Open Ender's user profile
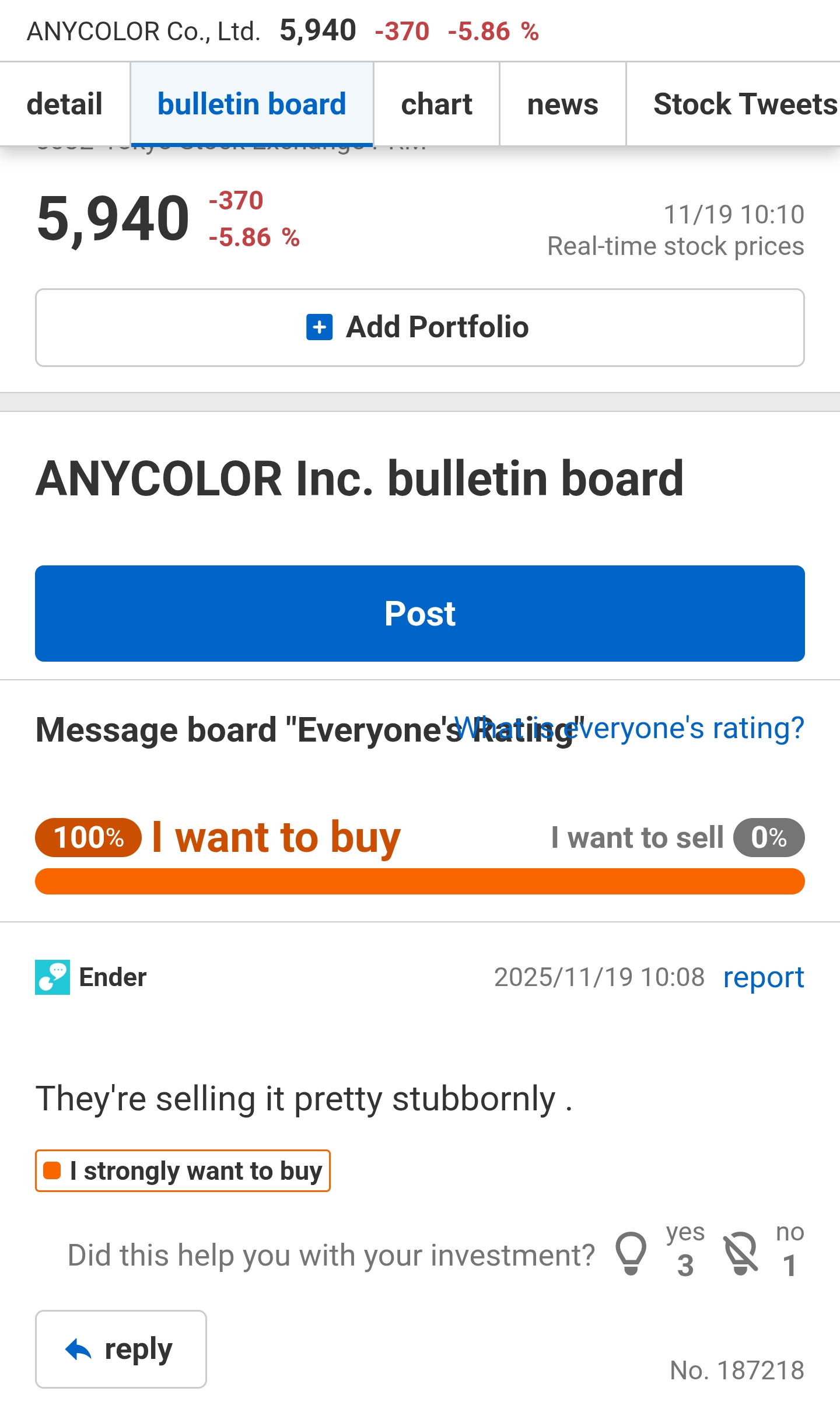This screenshot has width=840, height=1419. tap(113, 977)
